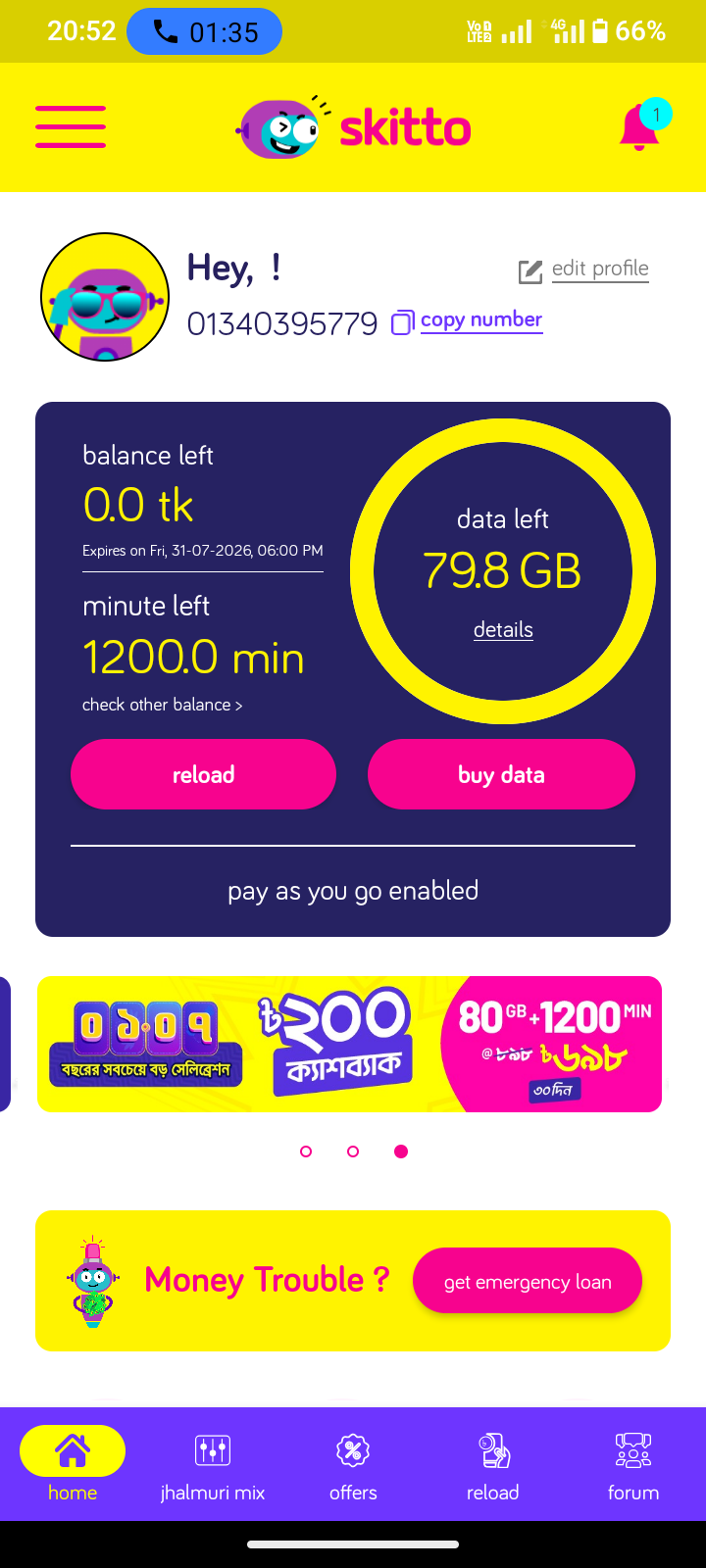The width and height of the screenshot is (706, 1568).
Task: Check other balance
Action: click(x=162, y=705)
